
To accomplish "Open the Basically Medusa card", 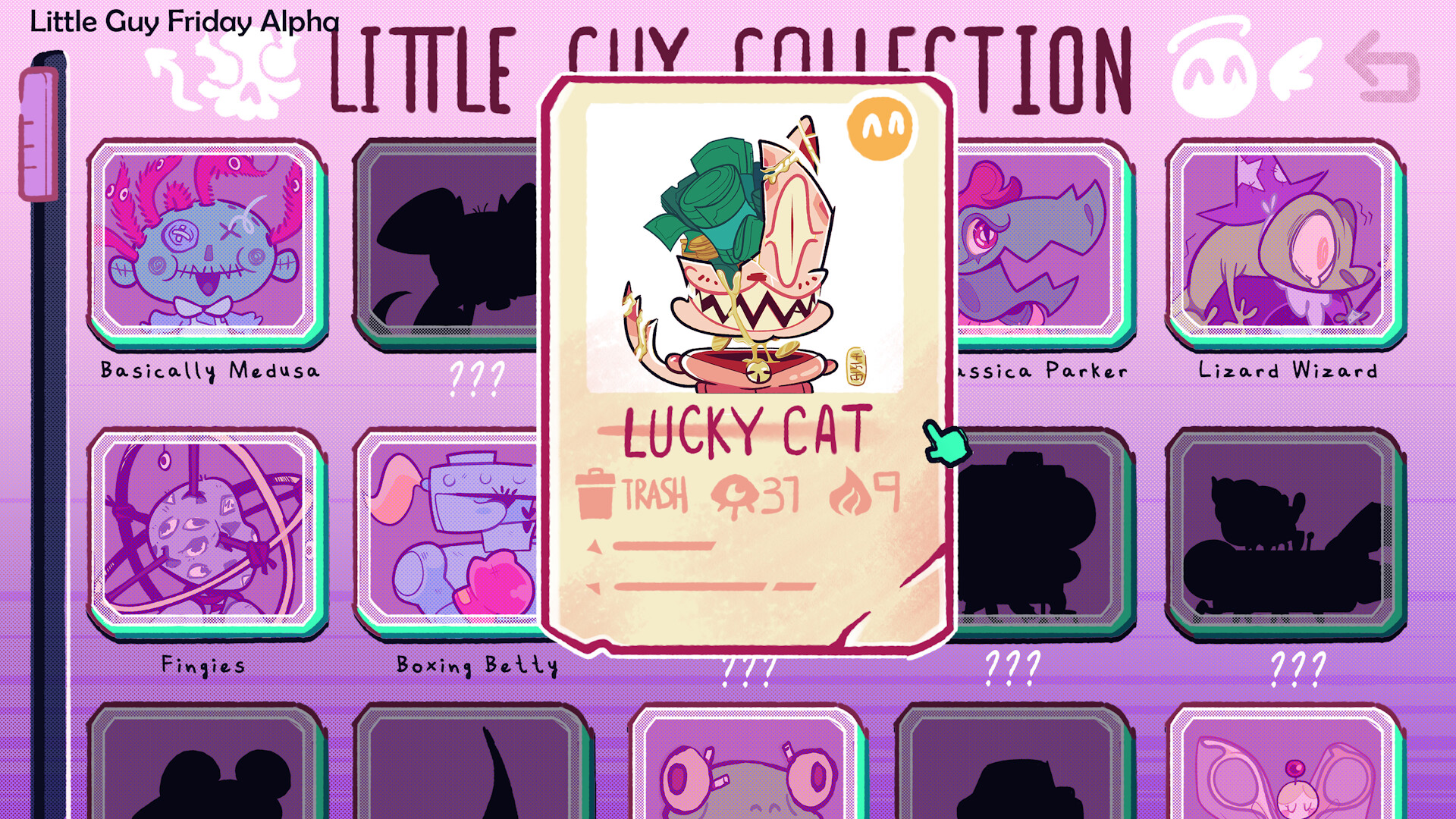I will (x=206, y=241).
